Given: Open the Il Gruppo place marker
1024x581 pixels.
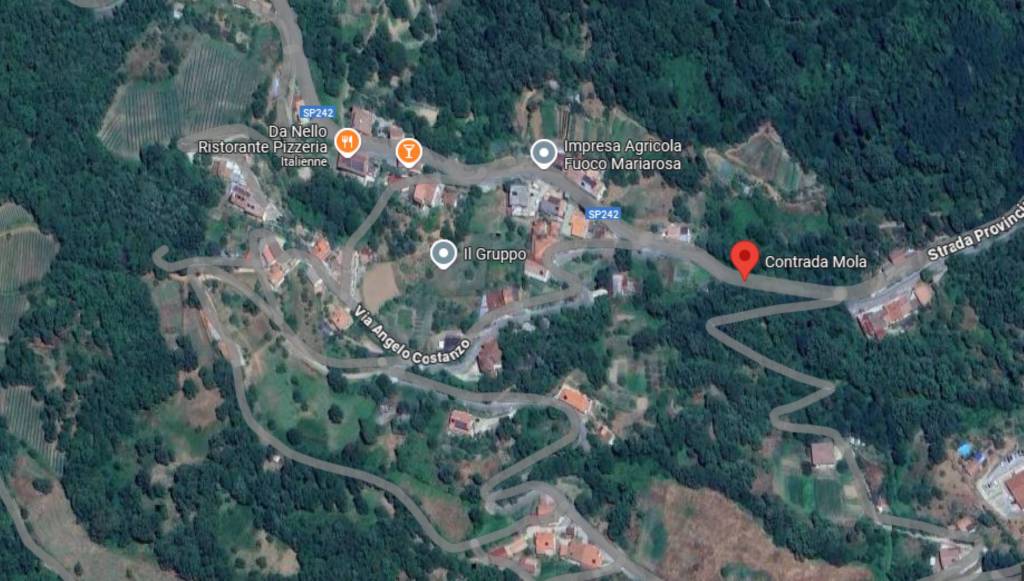Looking at the screenshot, I should tap(444, 254).
